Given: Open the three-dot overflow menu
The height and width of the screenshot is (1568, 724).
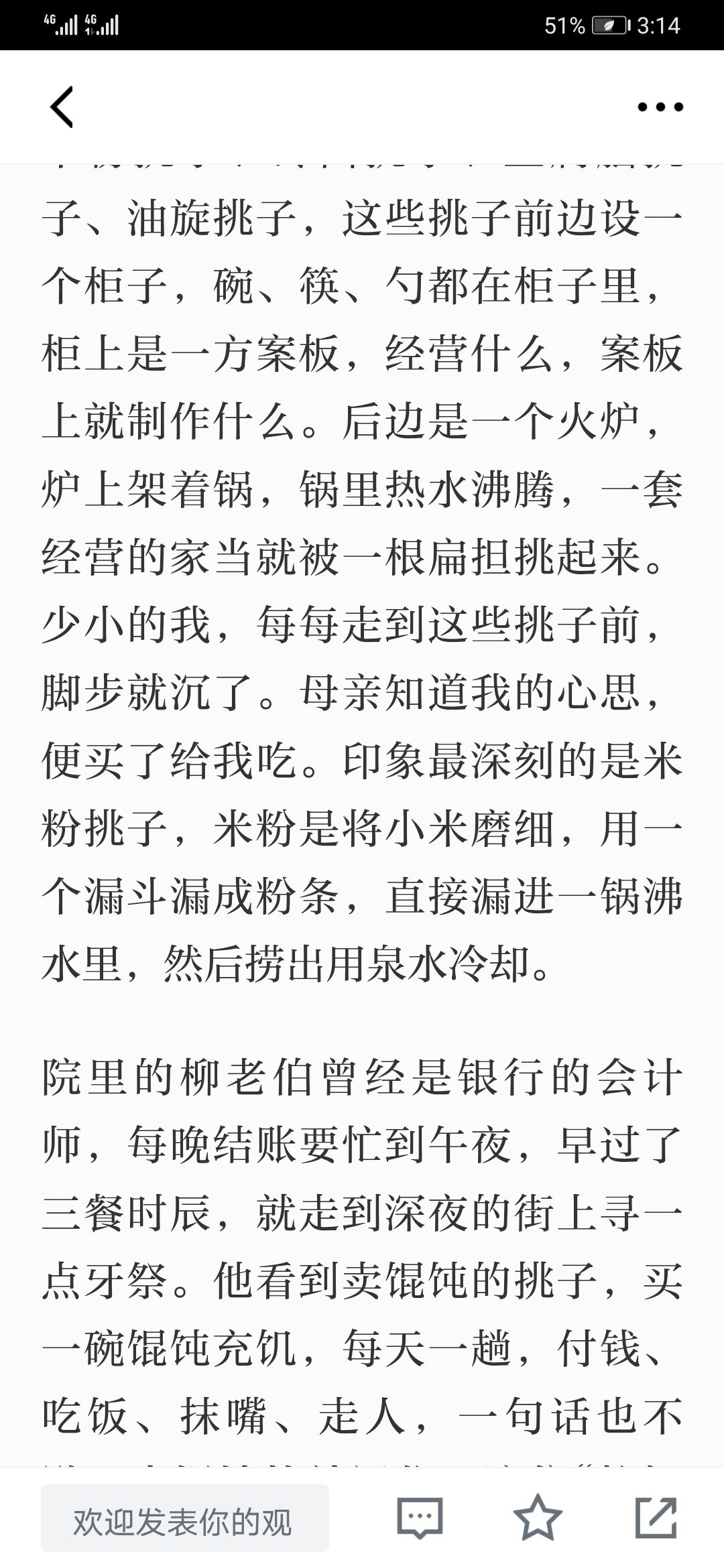Looking at the screenshot, I should click(x=660, y=107).
